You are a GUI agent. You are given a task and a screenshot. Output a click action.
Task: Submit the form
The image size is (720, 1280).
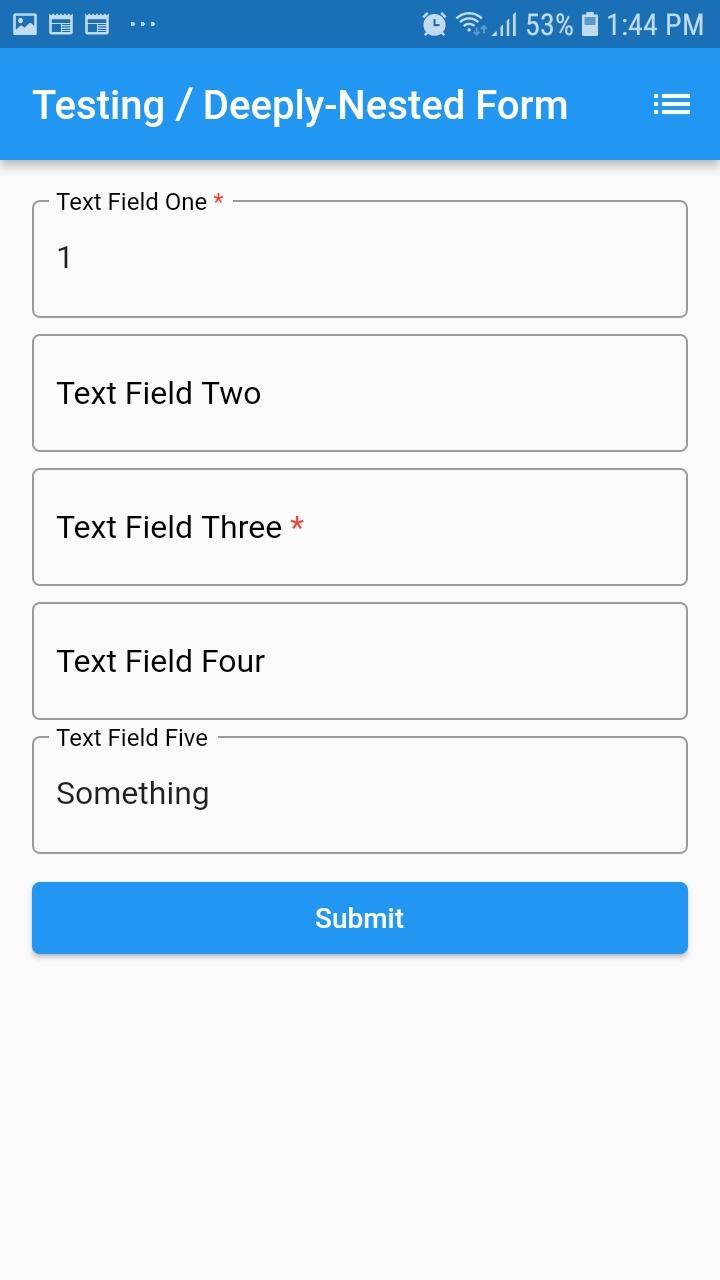(x=360, y=918)
